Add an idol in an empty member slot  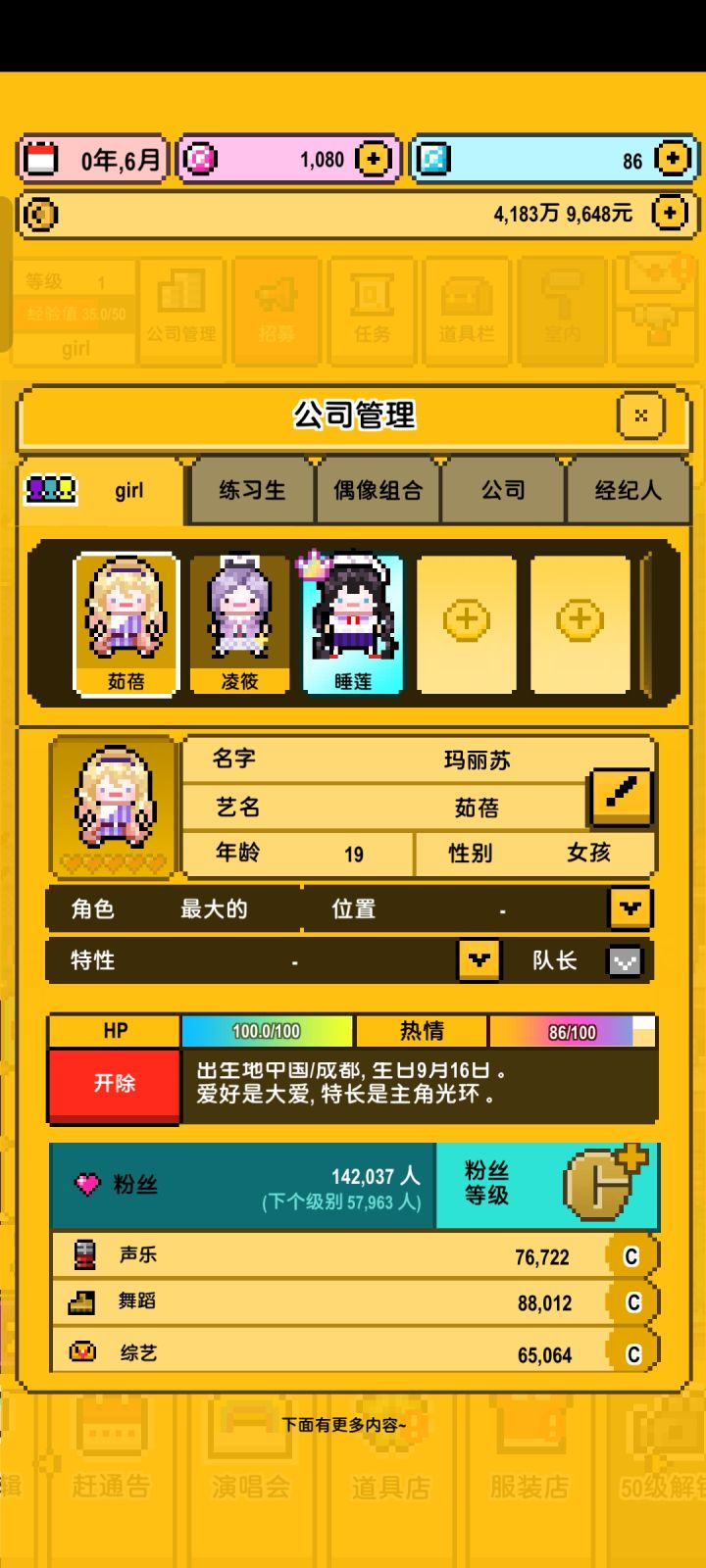pos(467,622)
